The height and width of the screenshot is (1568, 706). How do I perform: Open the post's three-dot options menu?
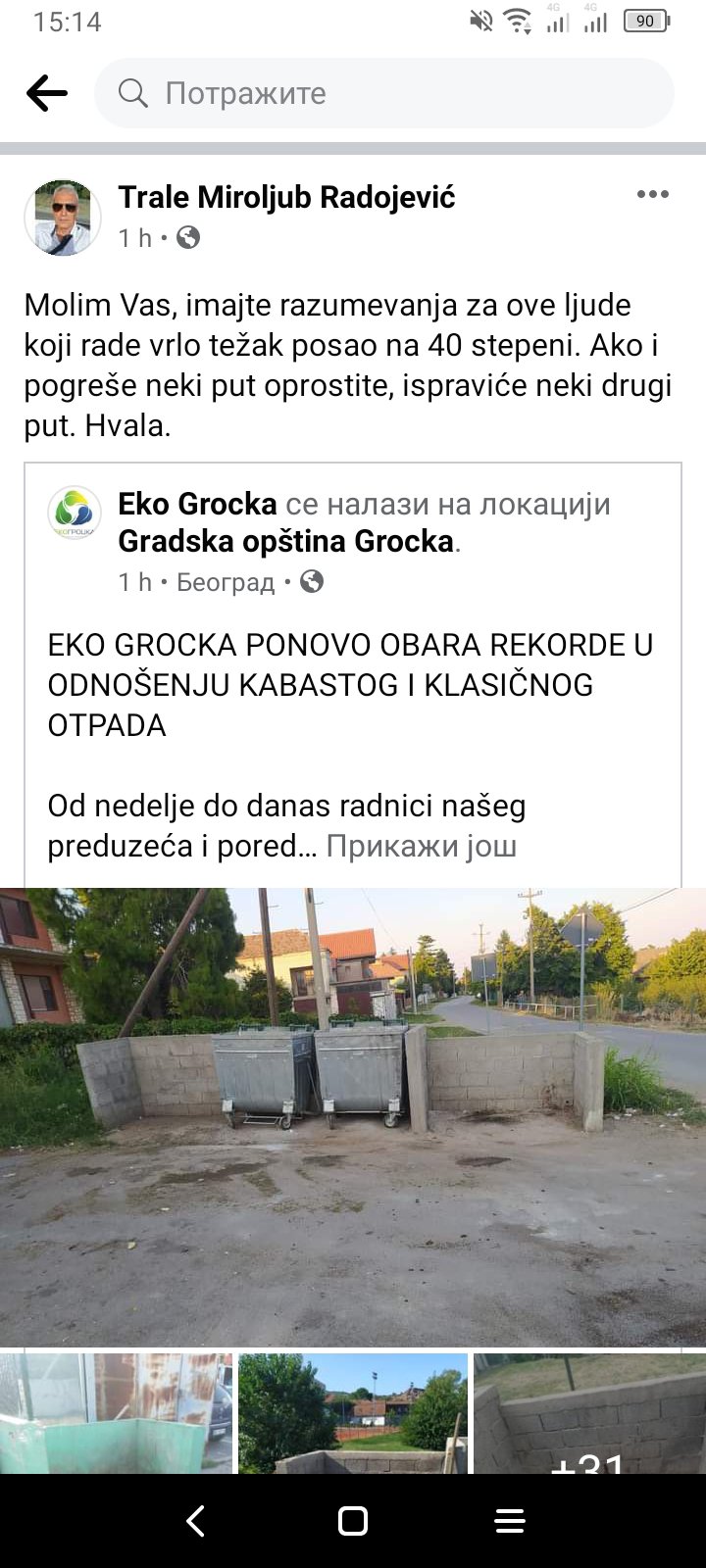click(652, 195)
